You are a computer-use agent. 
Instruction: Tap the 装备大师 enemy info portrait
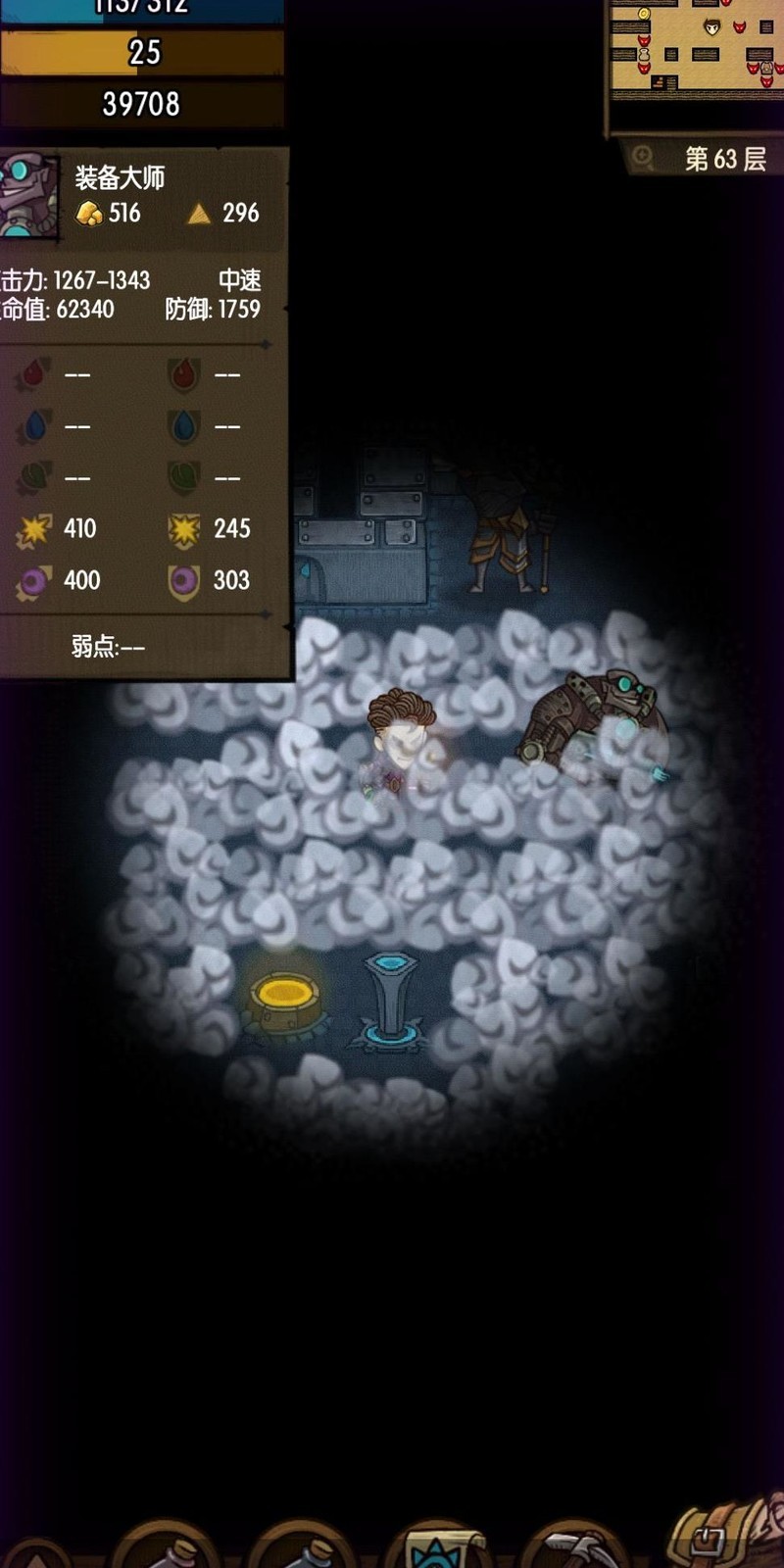pyautogui.click(x=27, y=194)
